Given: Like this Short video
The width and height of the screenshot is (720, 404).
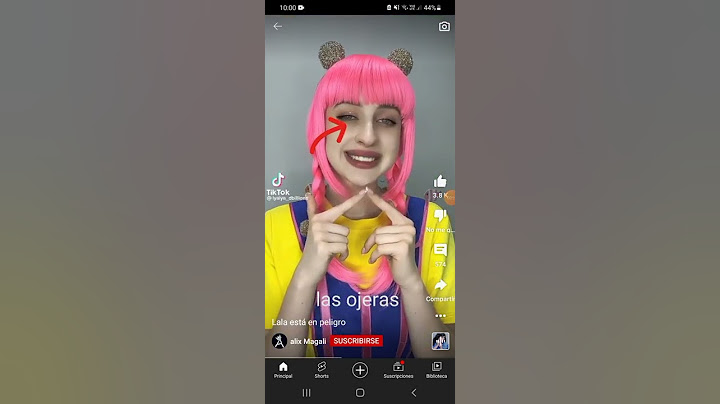Looking at the screenshot, I should 440,182.
